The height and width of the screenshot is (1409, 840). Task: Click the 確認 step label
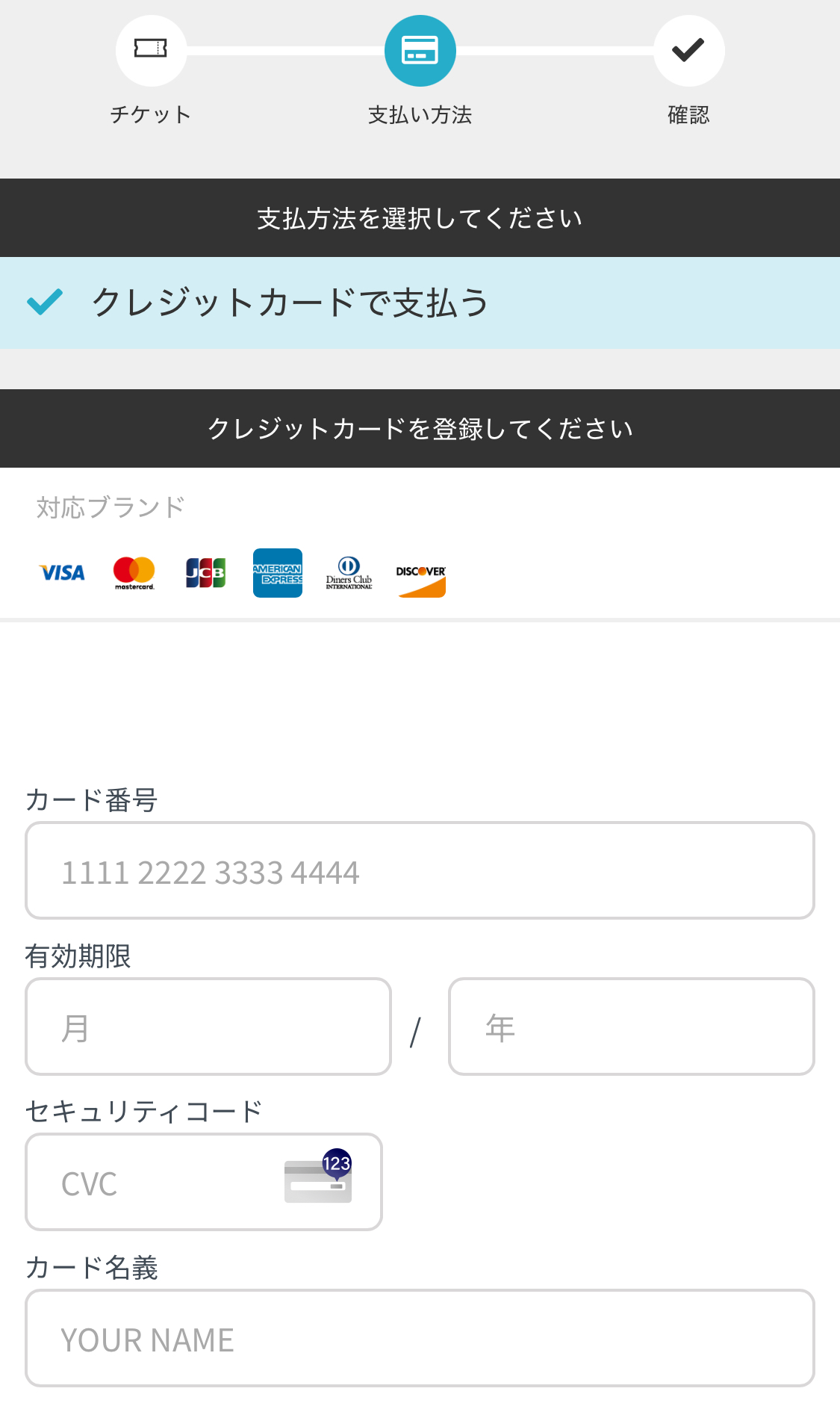click(x=688, y=116)
